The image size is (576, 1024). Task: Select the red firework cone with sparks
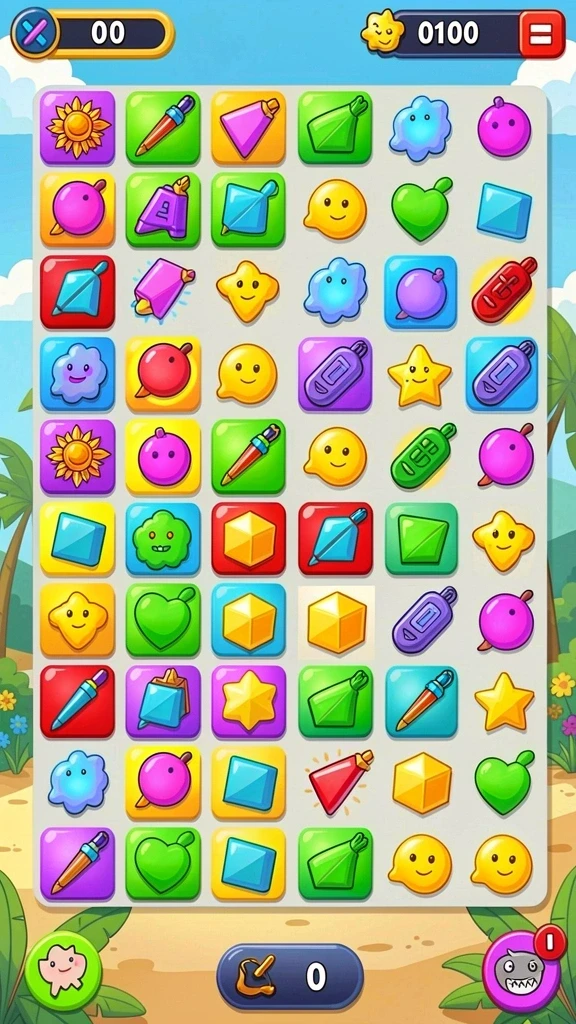click(340, 781)
